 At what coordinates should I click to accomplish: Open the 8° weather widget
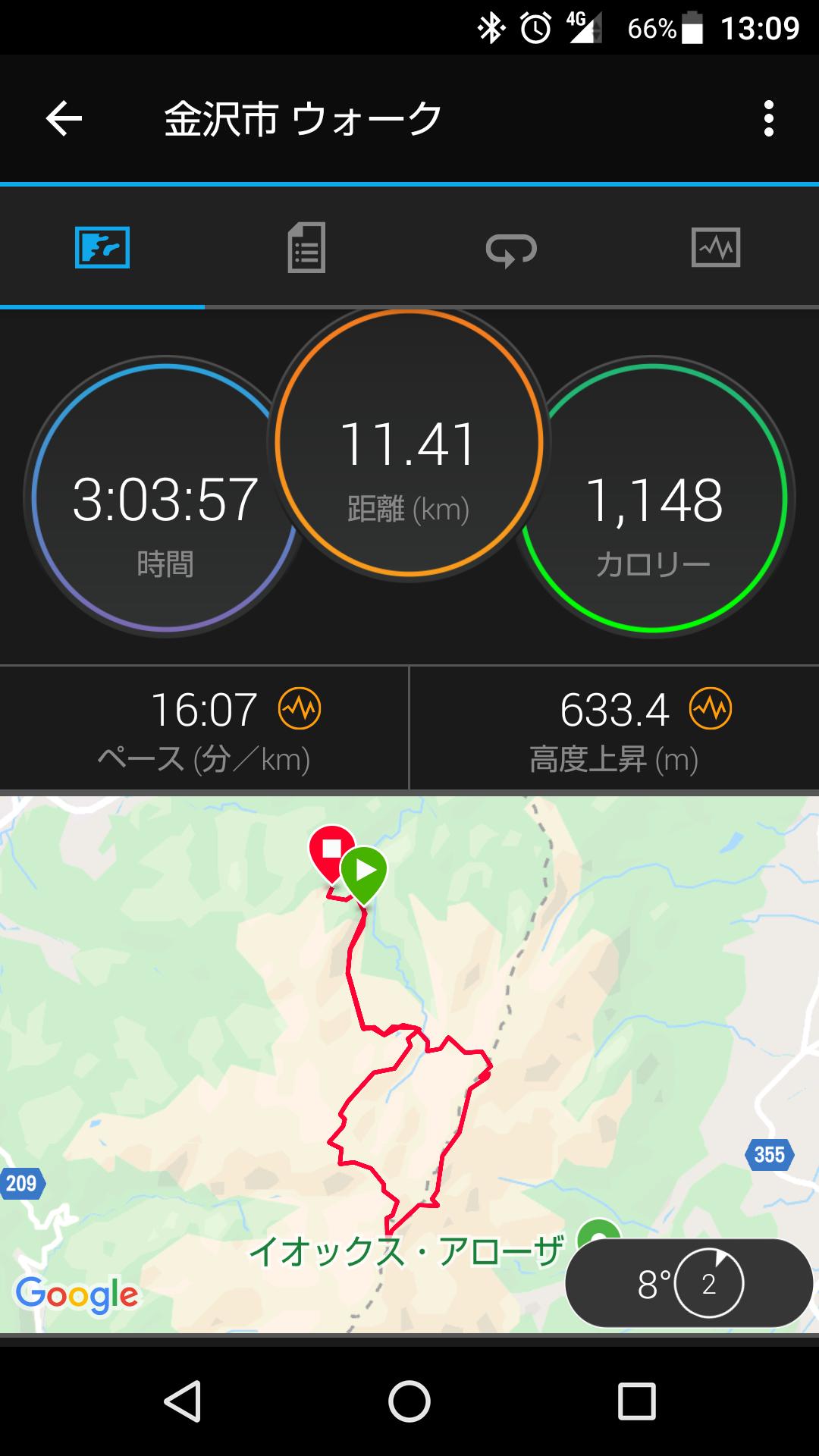tap(689, 1283)
